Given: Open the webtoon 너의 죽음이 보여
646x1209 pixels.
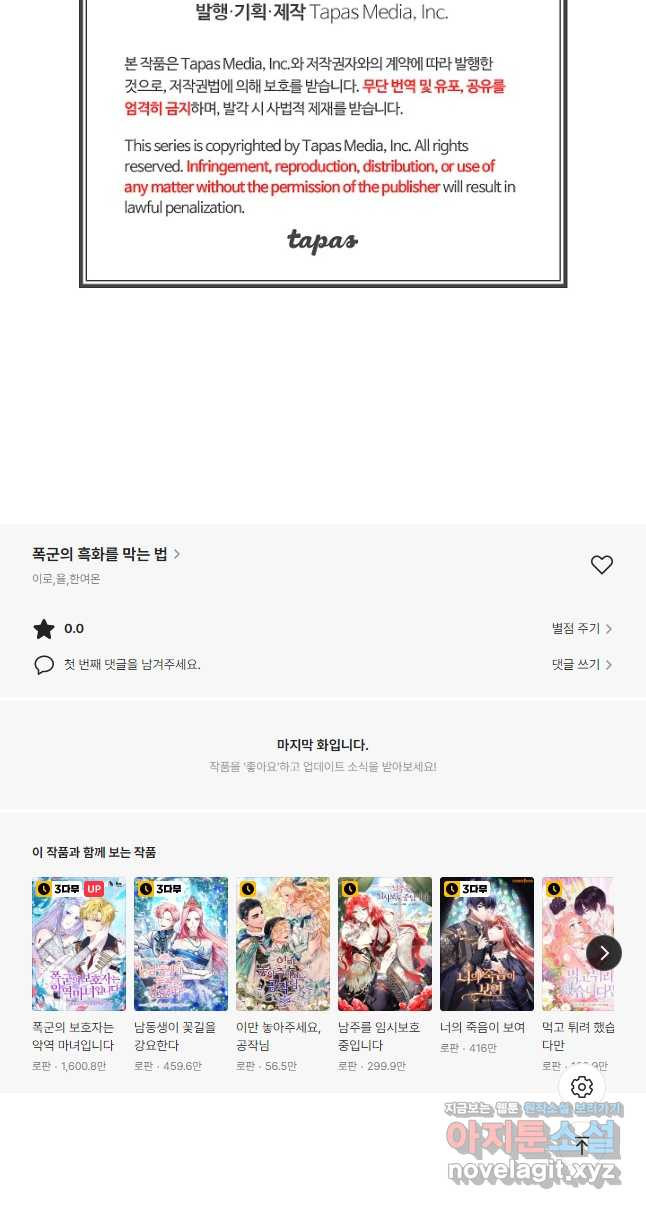Looking at the screenshot, I should (487, 966).
